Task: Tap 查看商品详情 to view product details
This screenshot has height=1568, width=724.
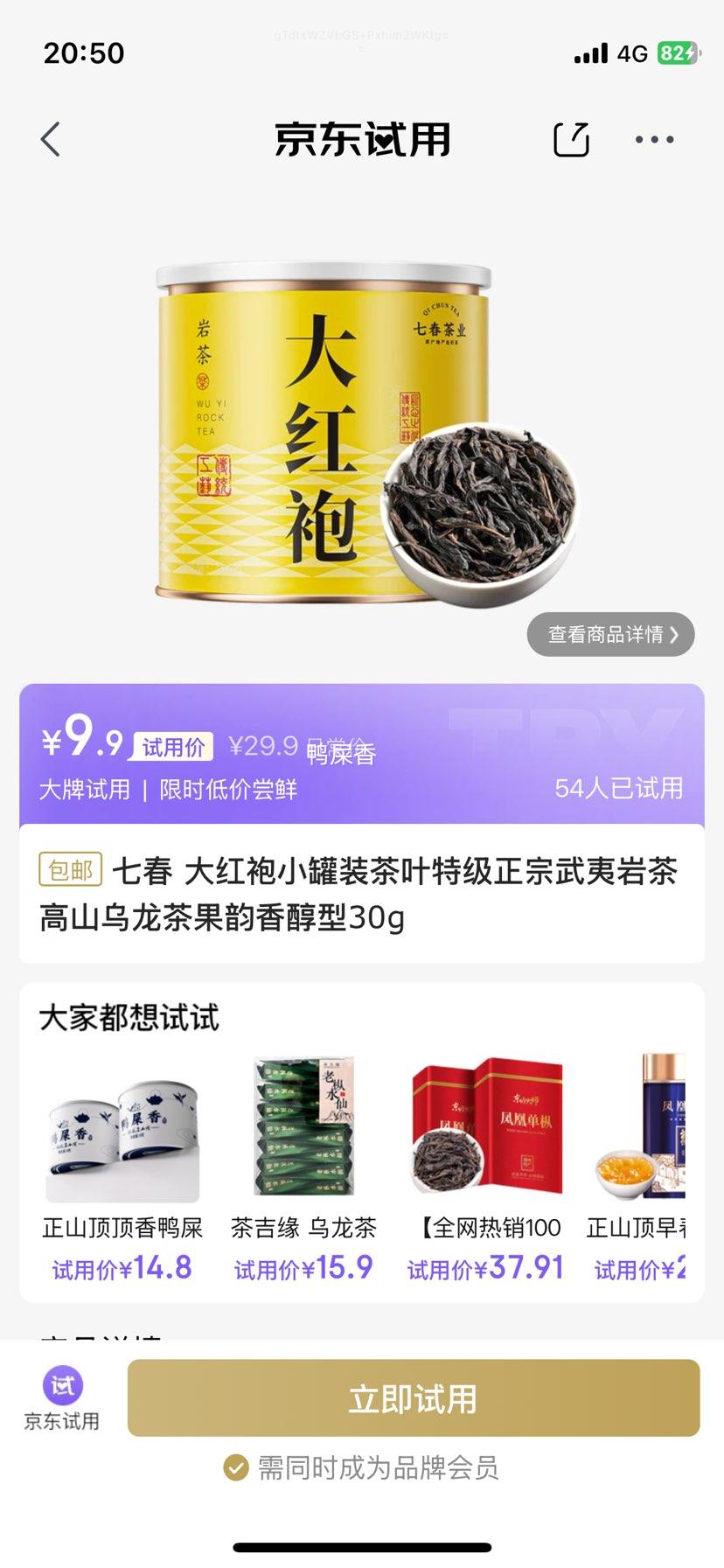Action: click(x=611, y=634)
